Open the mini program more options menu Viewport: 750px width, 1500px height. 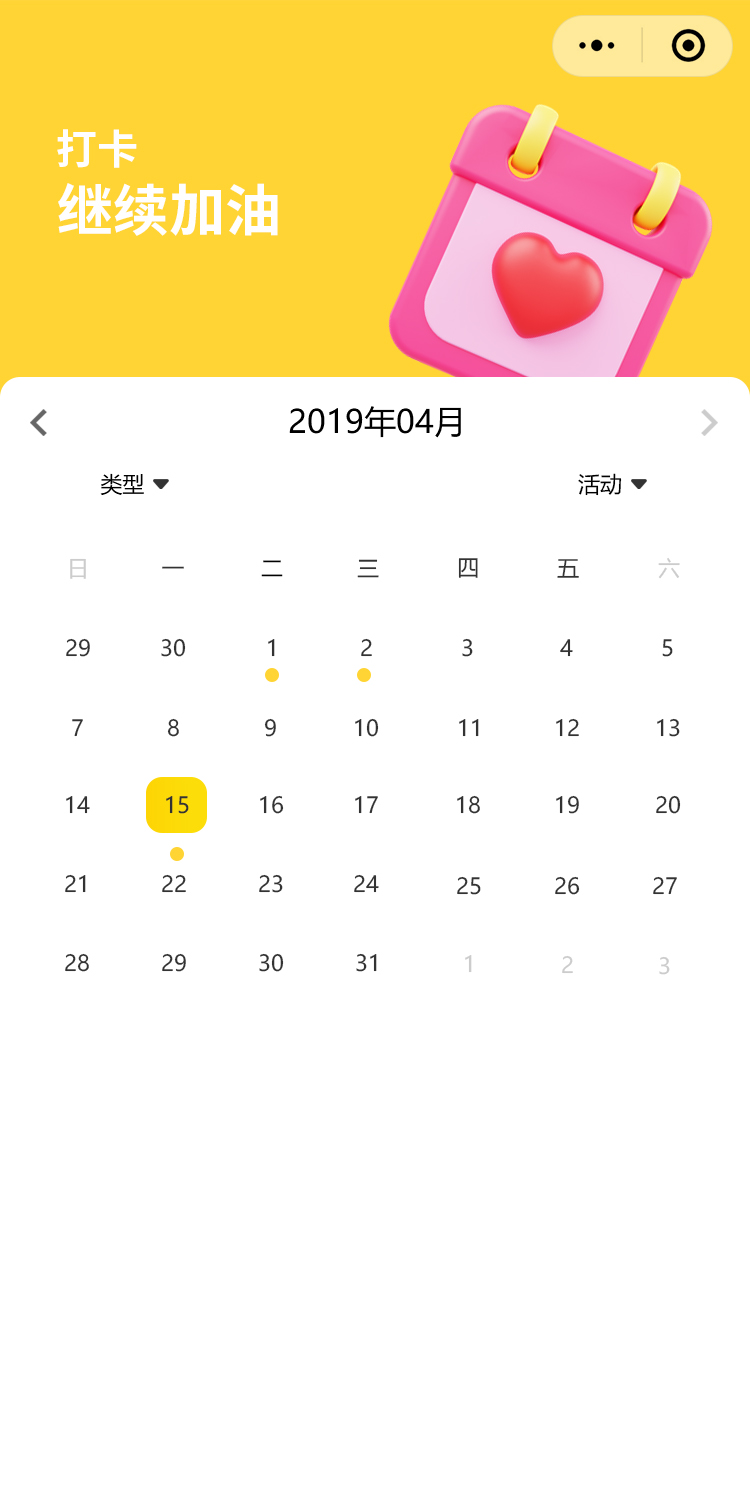(597, 46)
